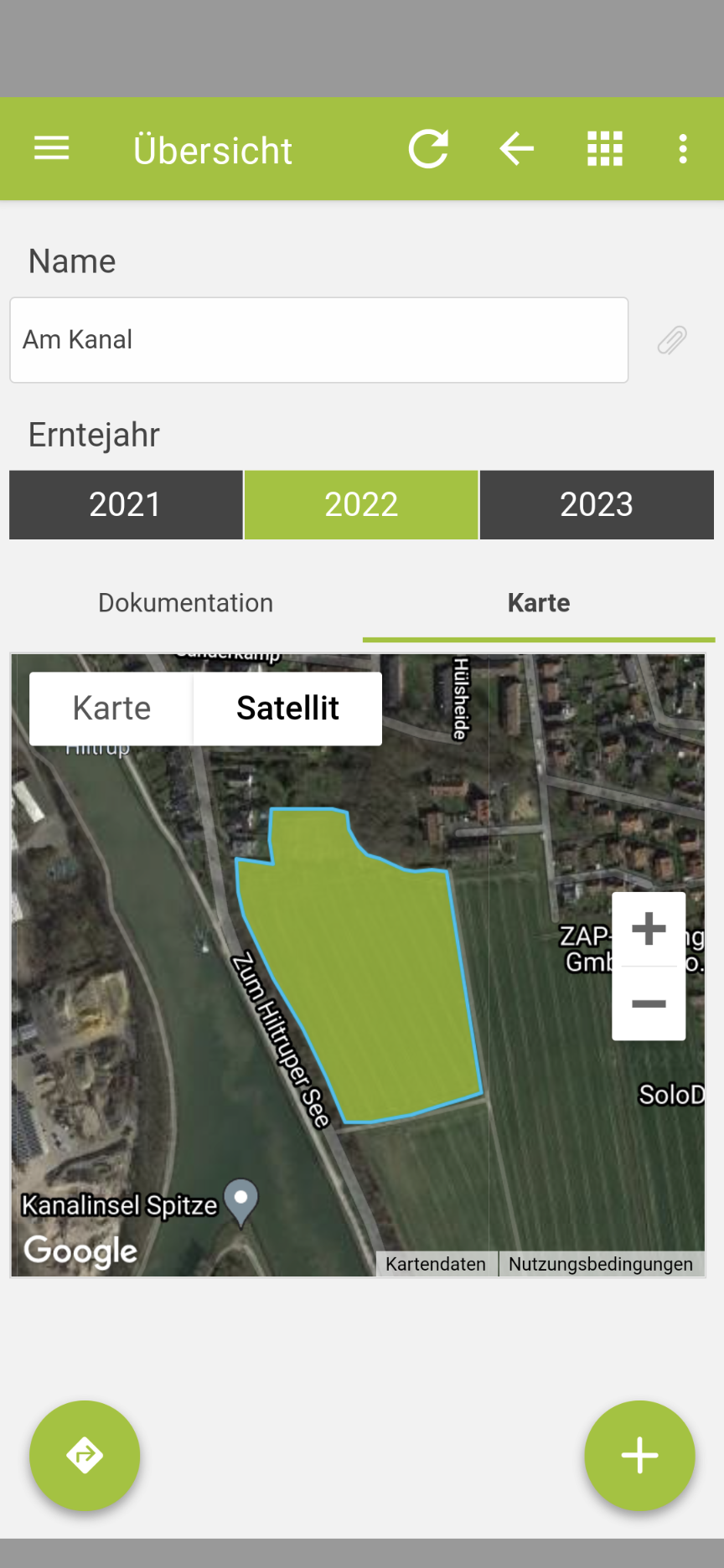Viewport: 724px width, 1568px height.
Task: Open the overflow options menu
Action: coord(683,149)
